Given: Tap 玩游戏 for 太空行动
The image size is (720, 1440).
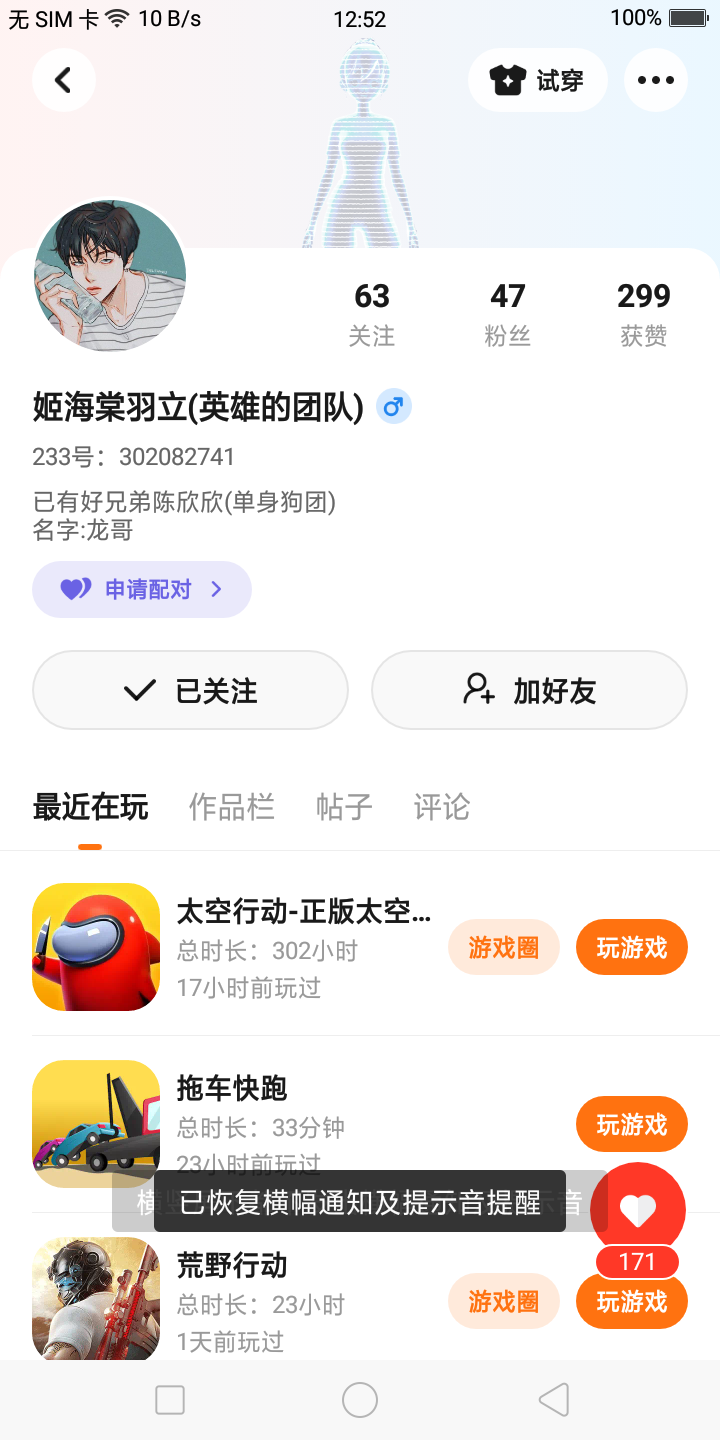Looking at the screenshot, I should (x=632, y=947).
